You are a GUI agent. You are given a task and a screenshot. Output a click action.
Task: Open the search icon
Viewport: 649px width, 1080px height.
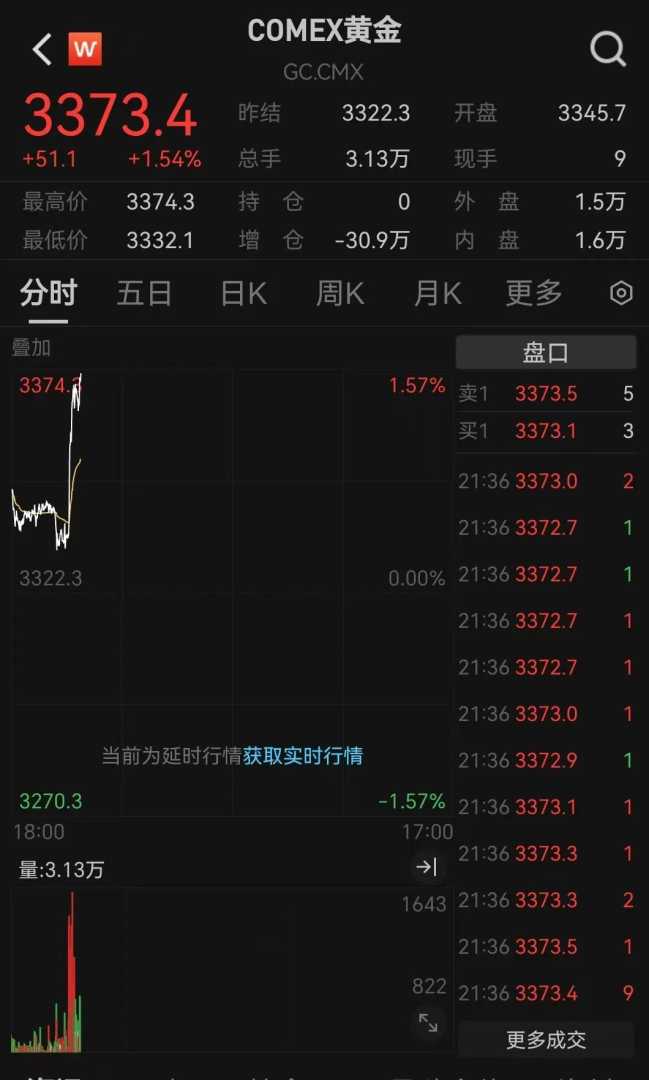tap(607, 48)
